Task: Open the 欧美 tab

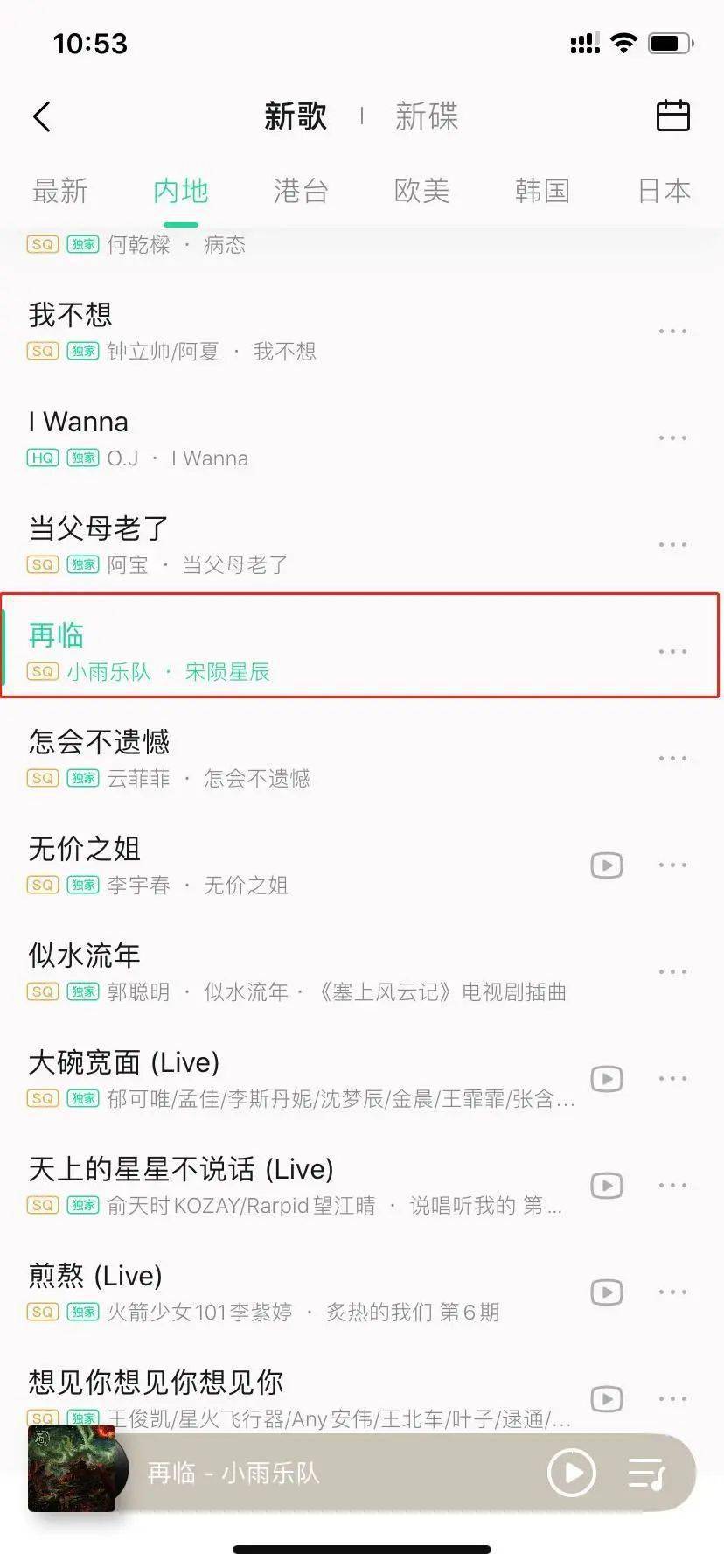Action: pyautogui.click(x=421, y=191)
